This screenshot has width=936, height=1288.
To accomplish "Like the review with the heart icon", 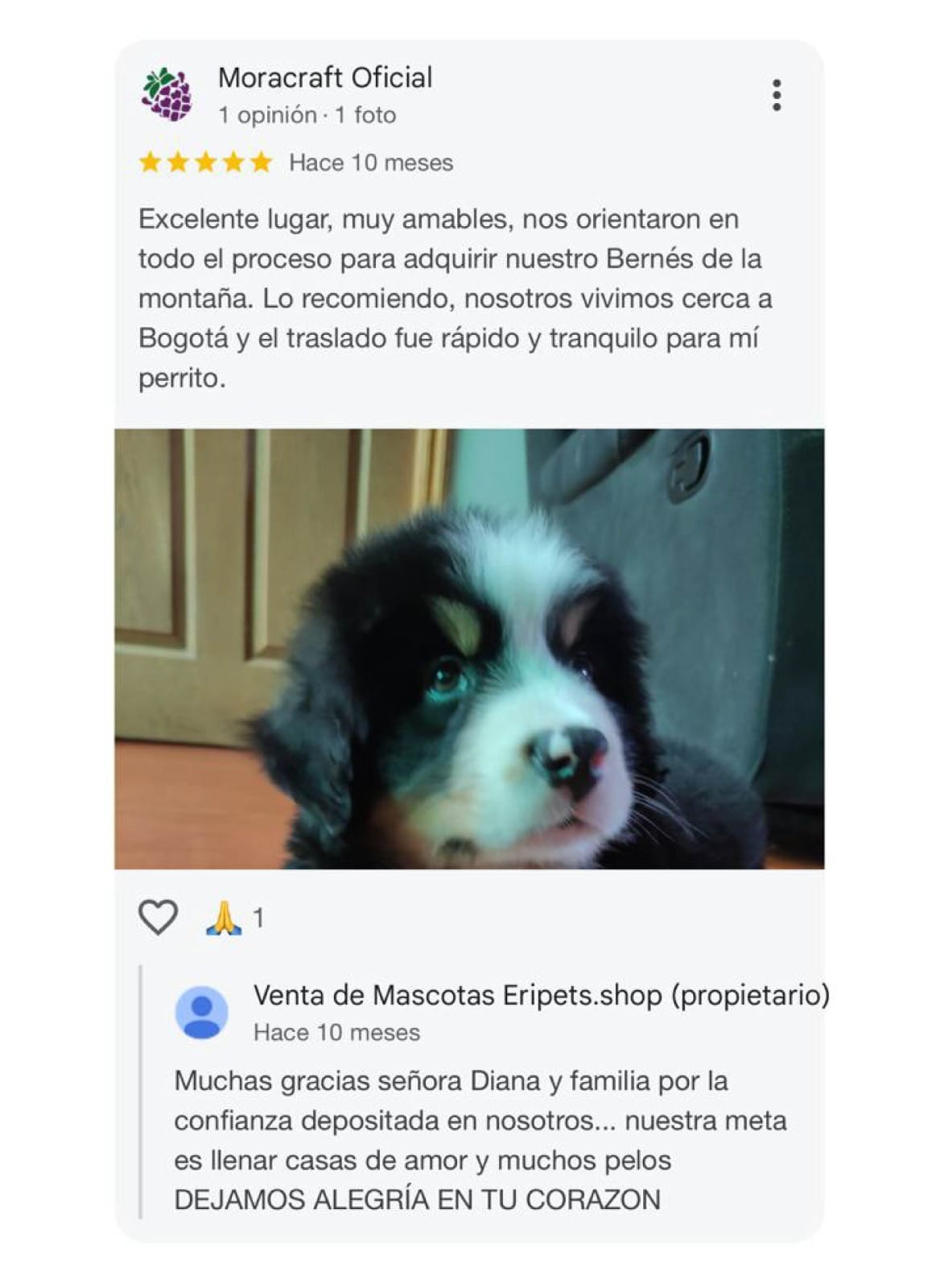I will point(158,917).
